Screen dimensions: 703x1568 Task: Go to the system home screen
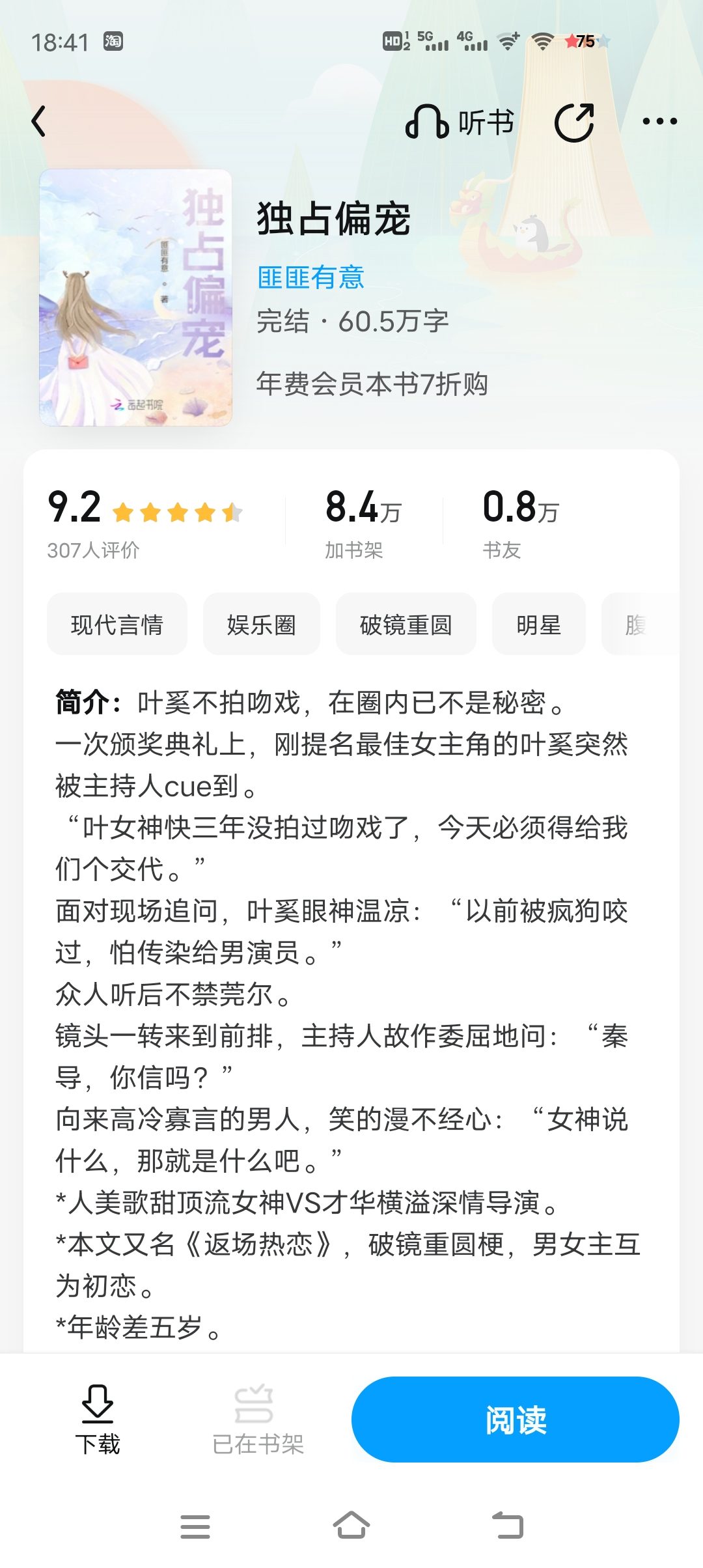[x=351, y=1526]
